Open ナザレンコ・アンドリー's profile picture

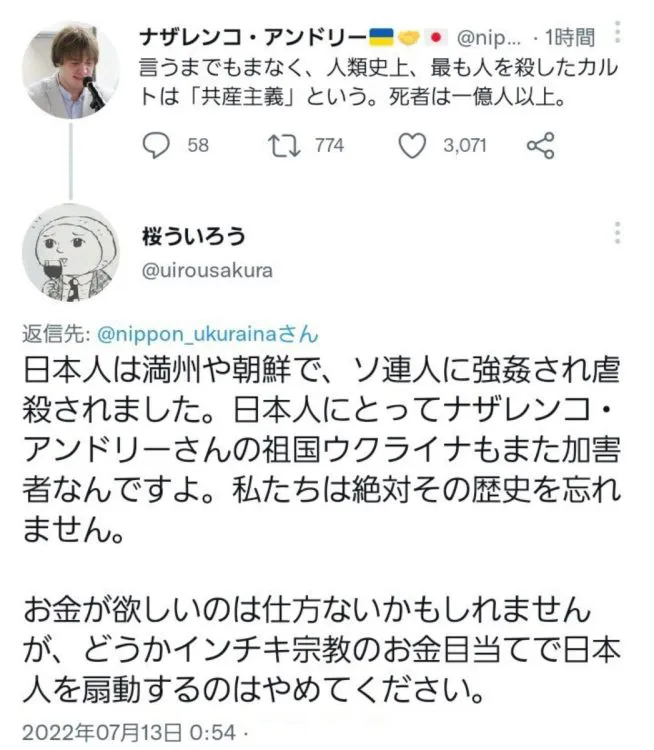71,70
